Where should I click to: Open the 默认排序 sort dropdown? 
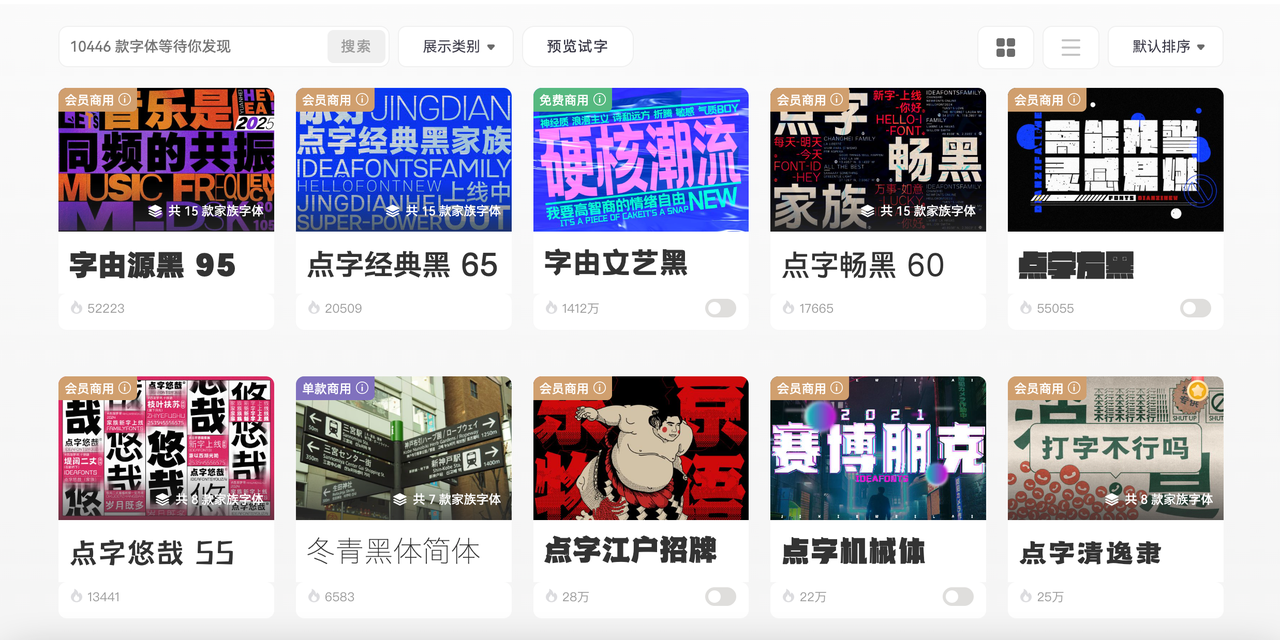point(1166,46)
